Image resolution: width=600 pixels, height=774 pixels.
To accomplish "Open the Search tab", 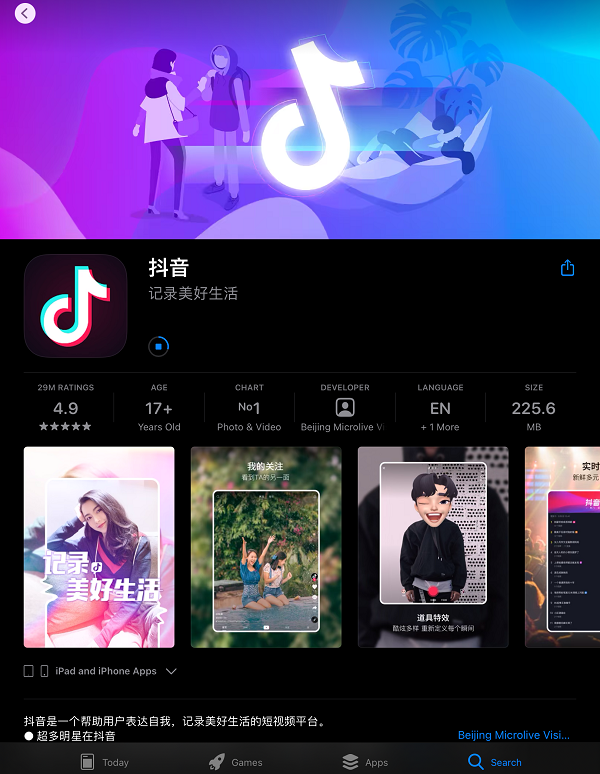I will click(494, 761).
